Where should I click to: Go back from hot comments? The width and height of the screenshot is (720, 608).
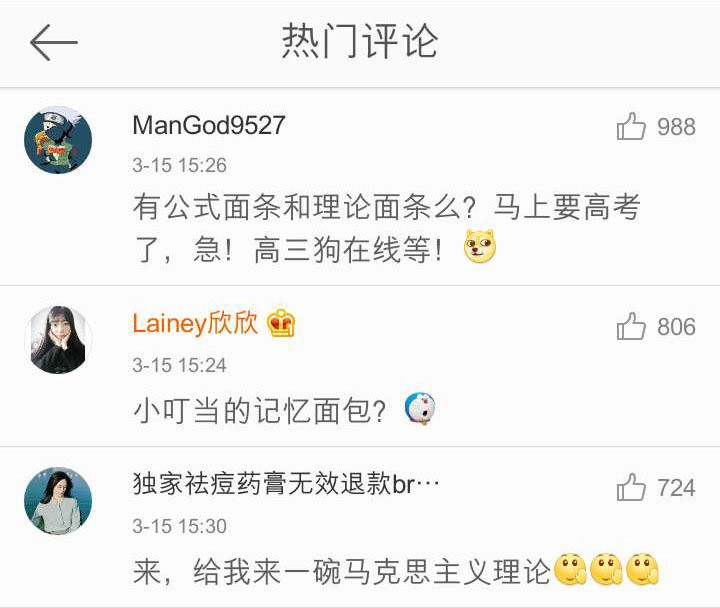[53, 42]
